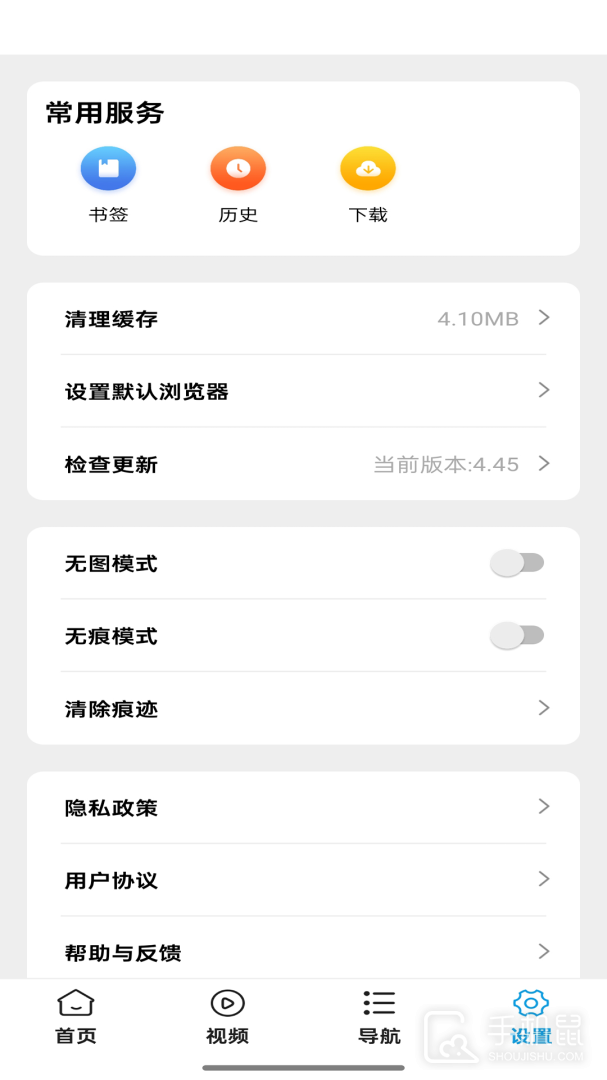Open the 书签 bookmarks shortcut

[x=108, y=184]
